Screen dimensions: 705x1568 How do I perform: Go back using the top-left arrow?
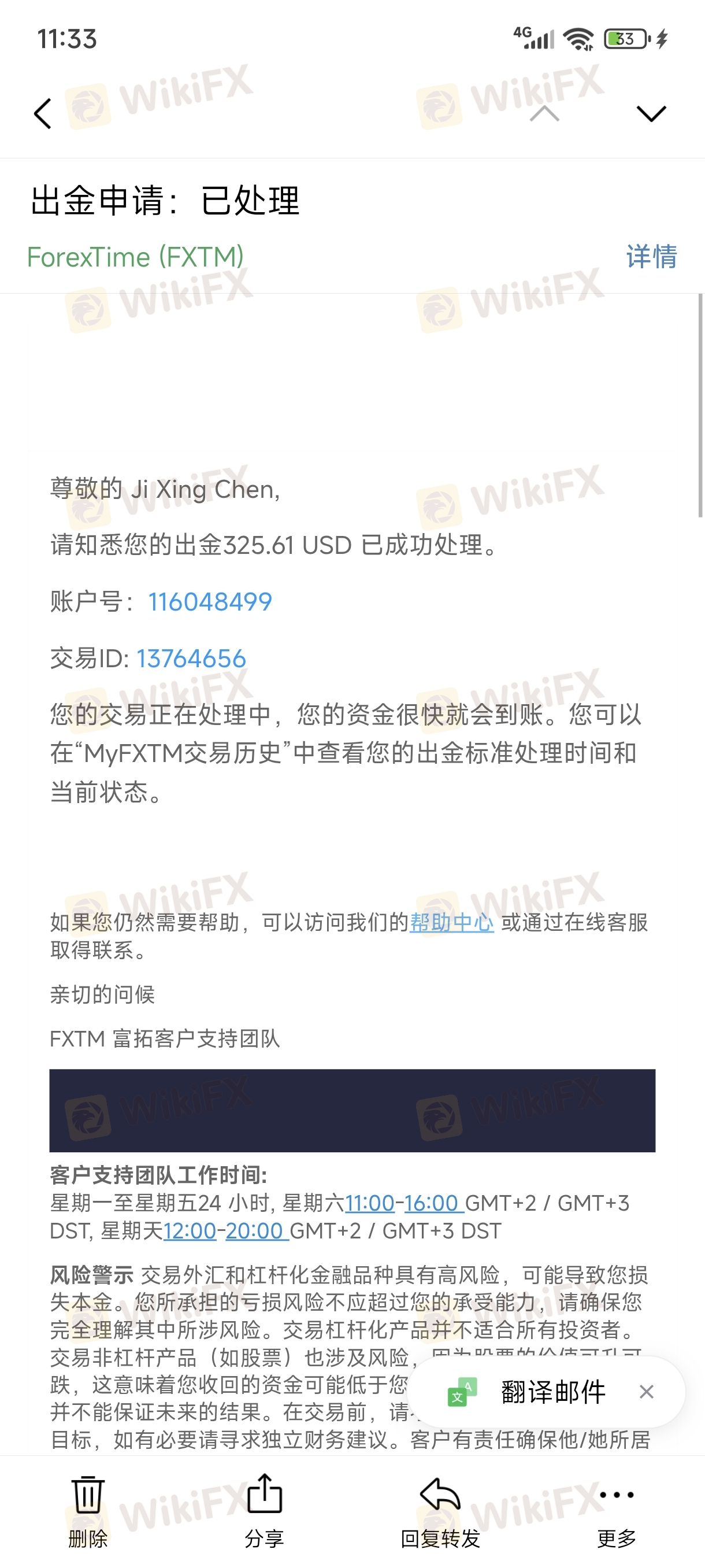(43, 114)
